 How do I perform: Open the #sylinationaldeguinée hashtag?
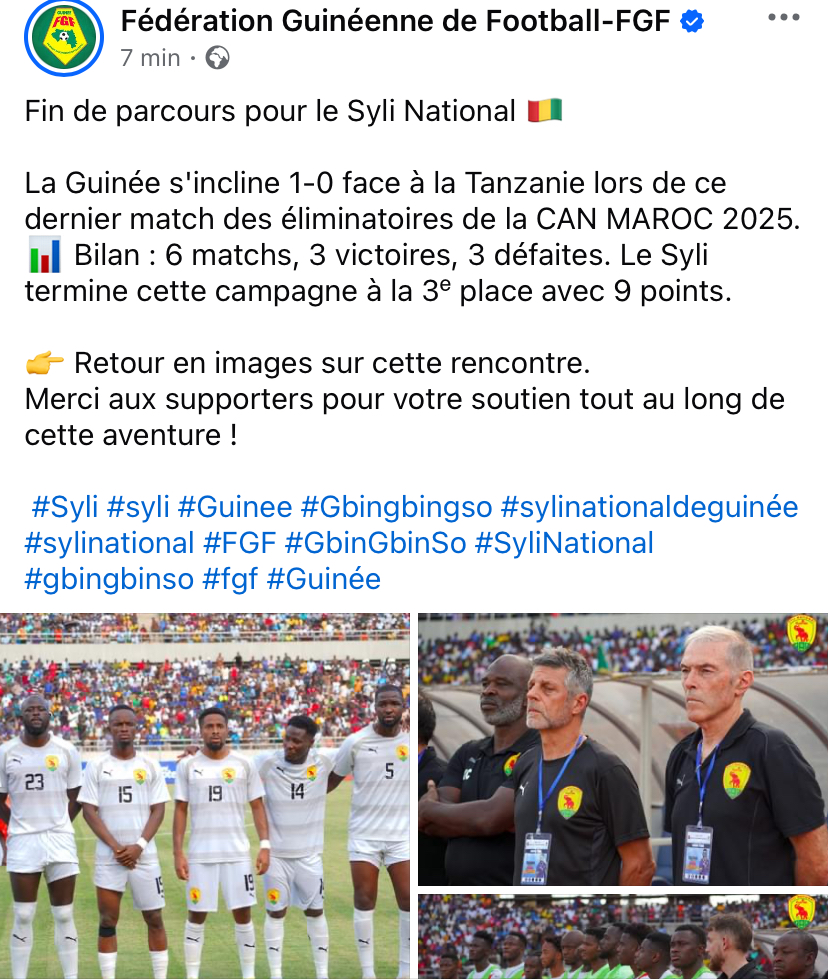click(x=649, y=508)
